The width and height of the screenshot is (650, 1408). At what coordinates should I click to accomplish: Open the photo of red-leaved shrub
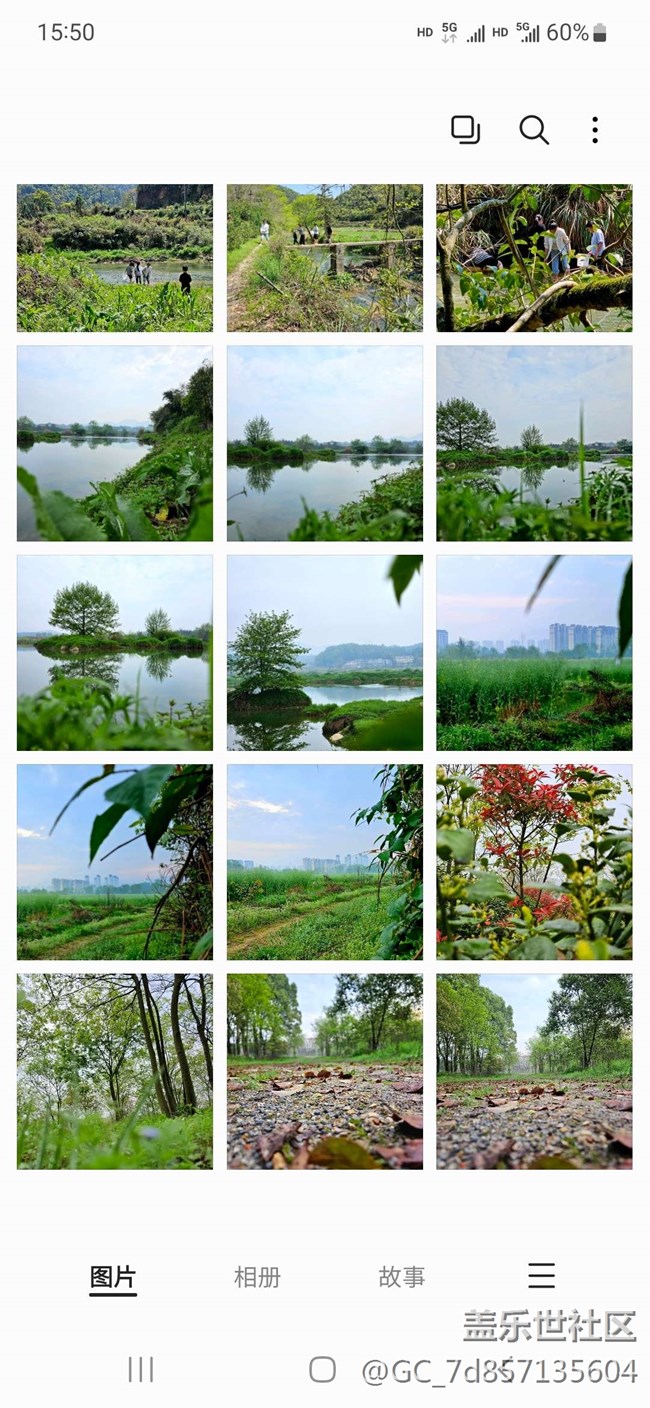pos(534,862)
